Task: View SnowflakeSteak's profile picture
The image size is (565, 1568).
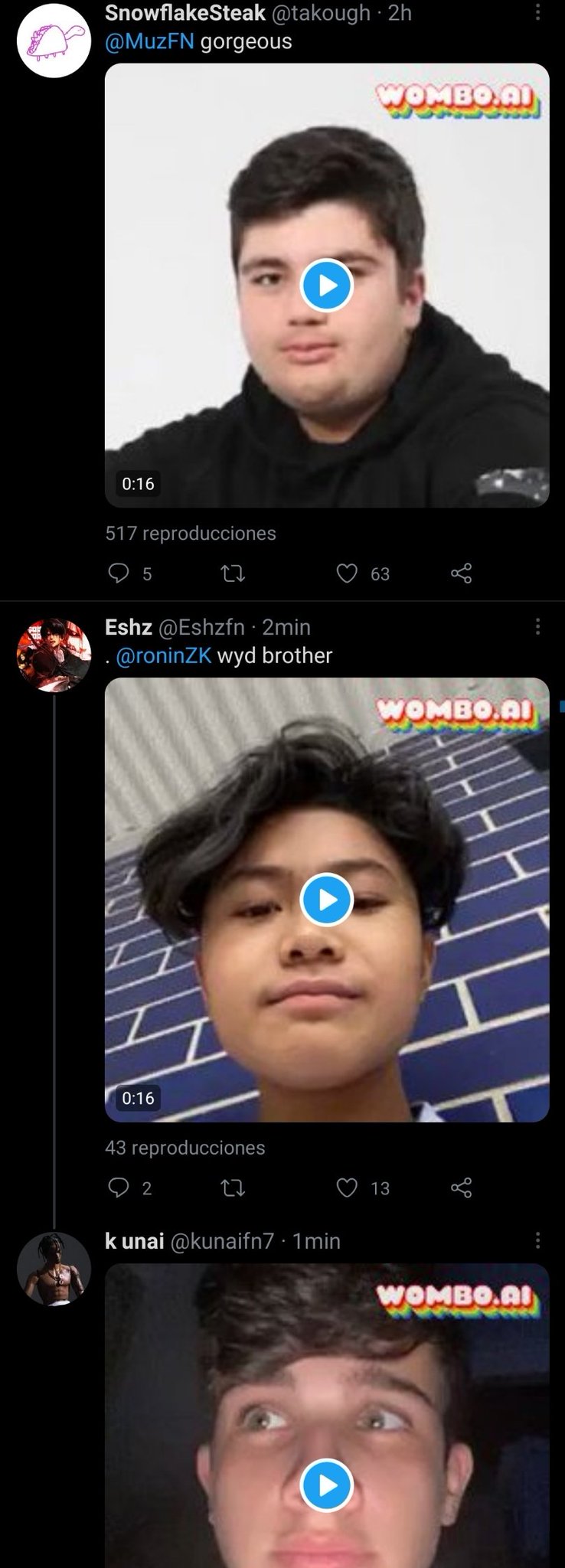Action: [x=54, y=39]
